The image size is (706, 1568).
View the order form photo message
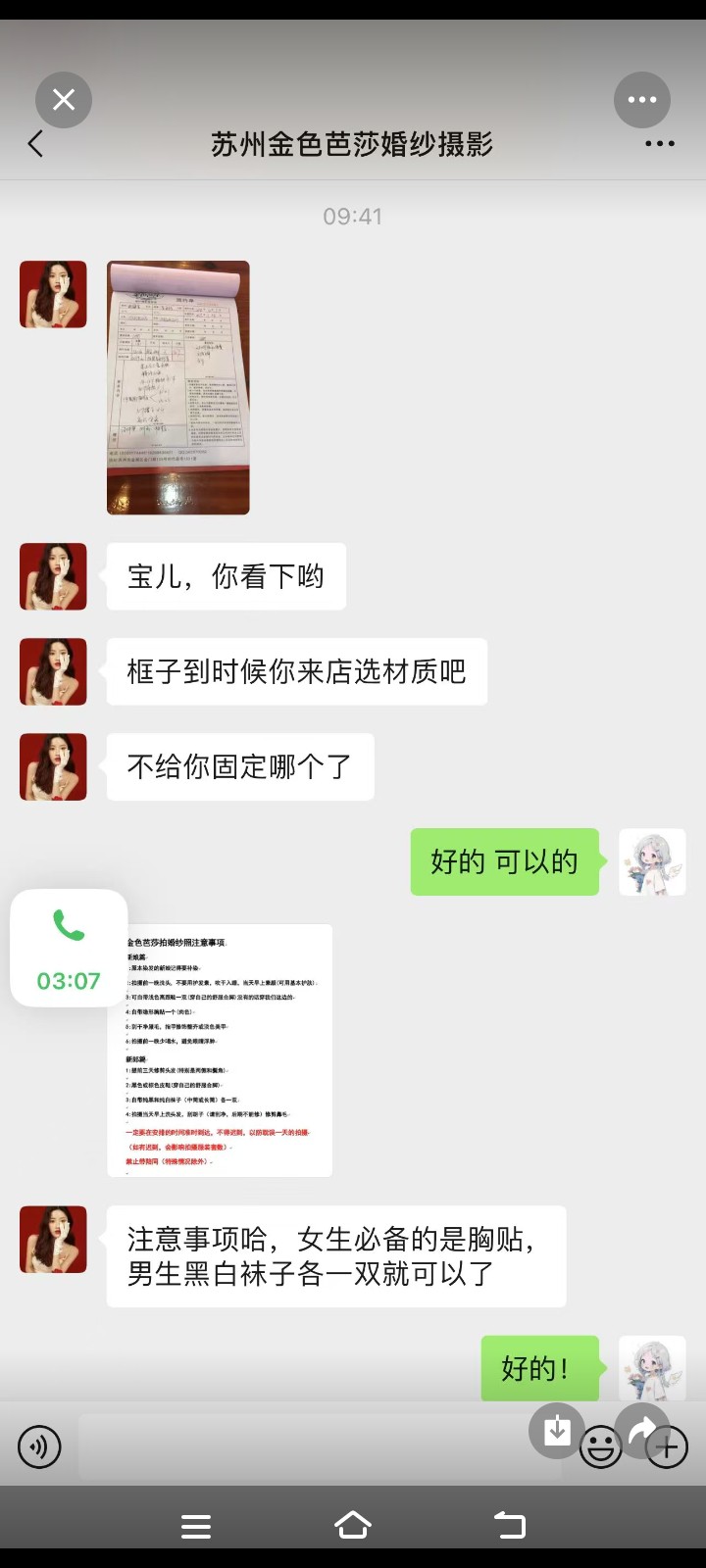pyautogui.click(x=178, y=387)
